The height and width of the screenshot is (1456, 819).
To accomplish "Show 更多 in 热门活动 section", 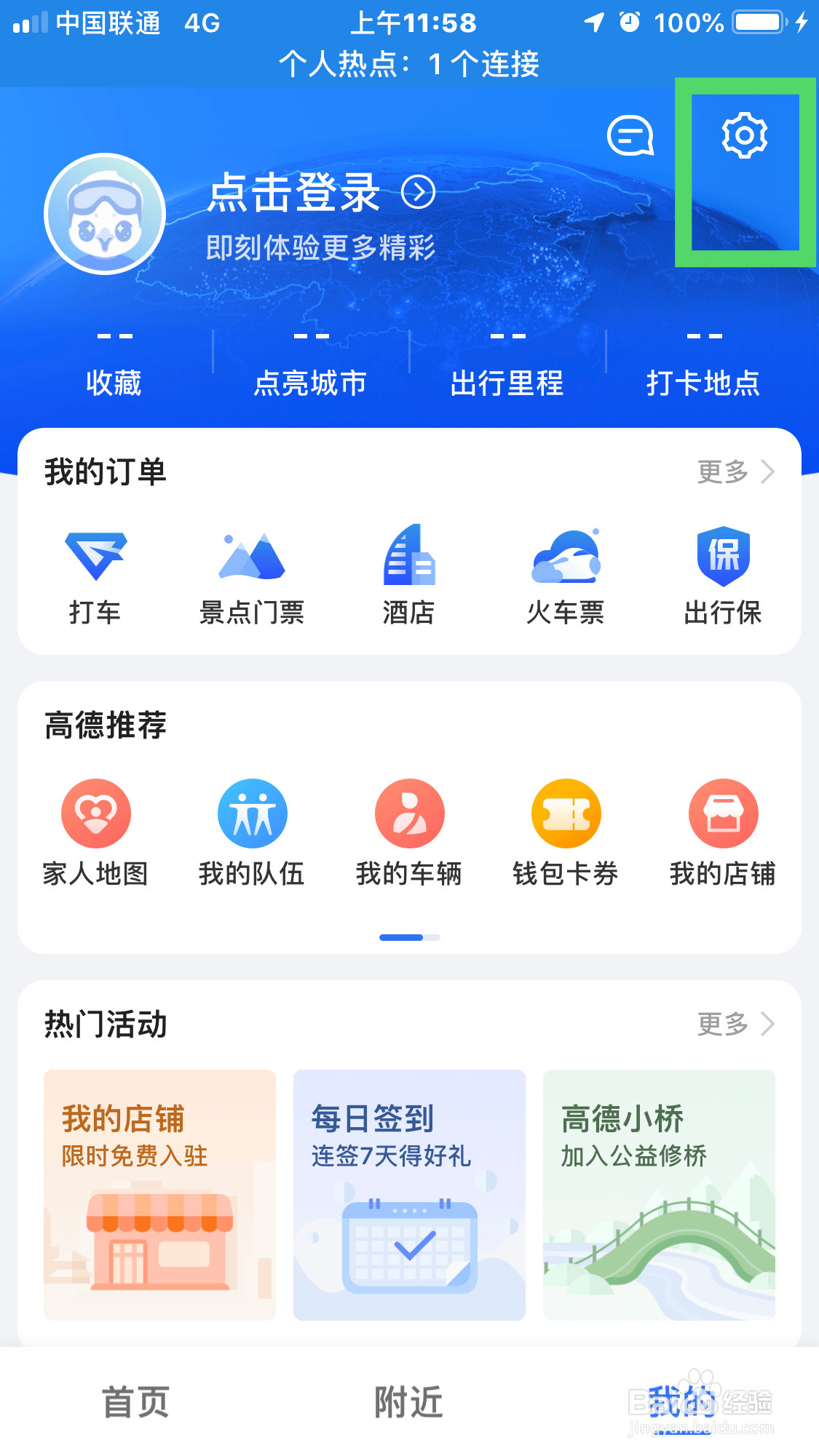I will click(735, 1024).
